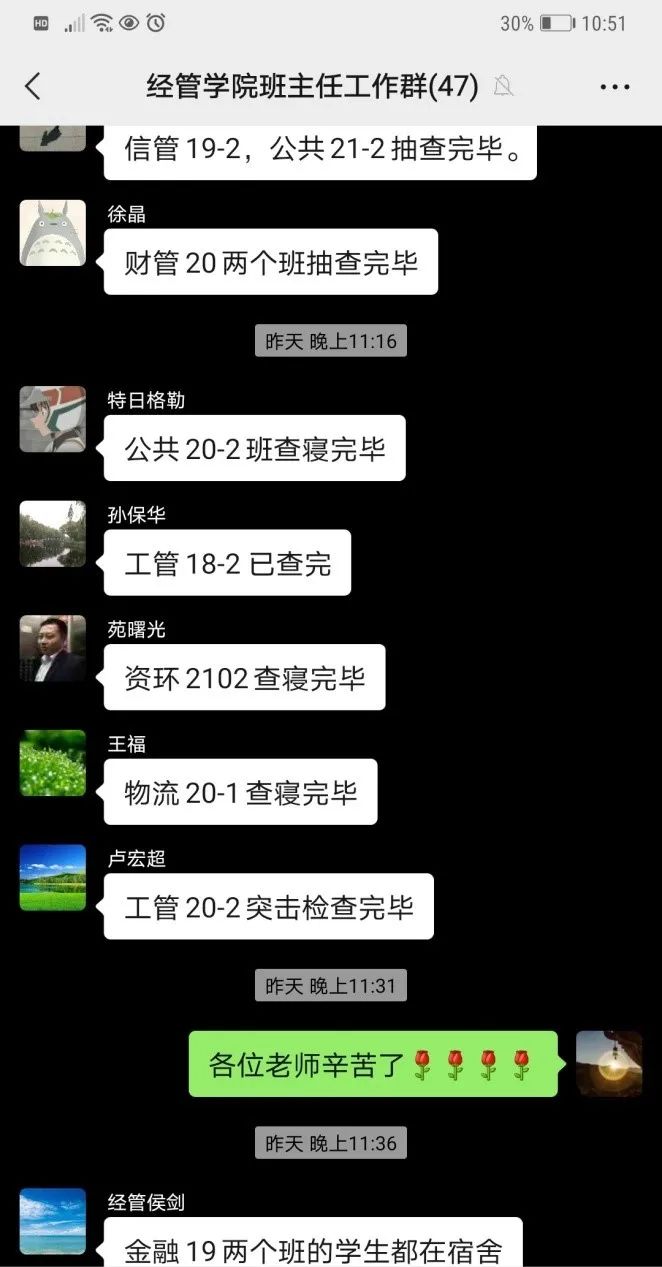Open 苑曙光's avatar

pyautogui.click(x=53, y=649)
